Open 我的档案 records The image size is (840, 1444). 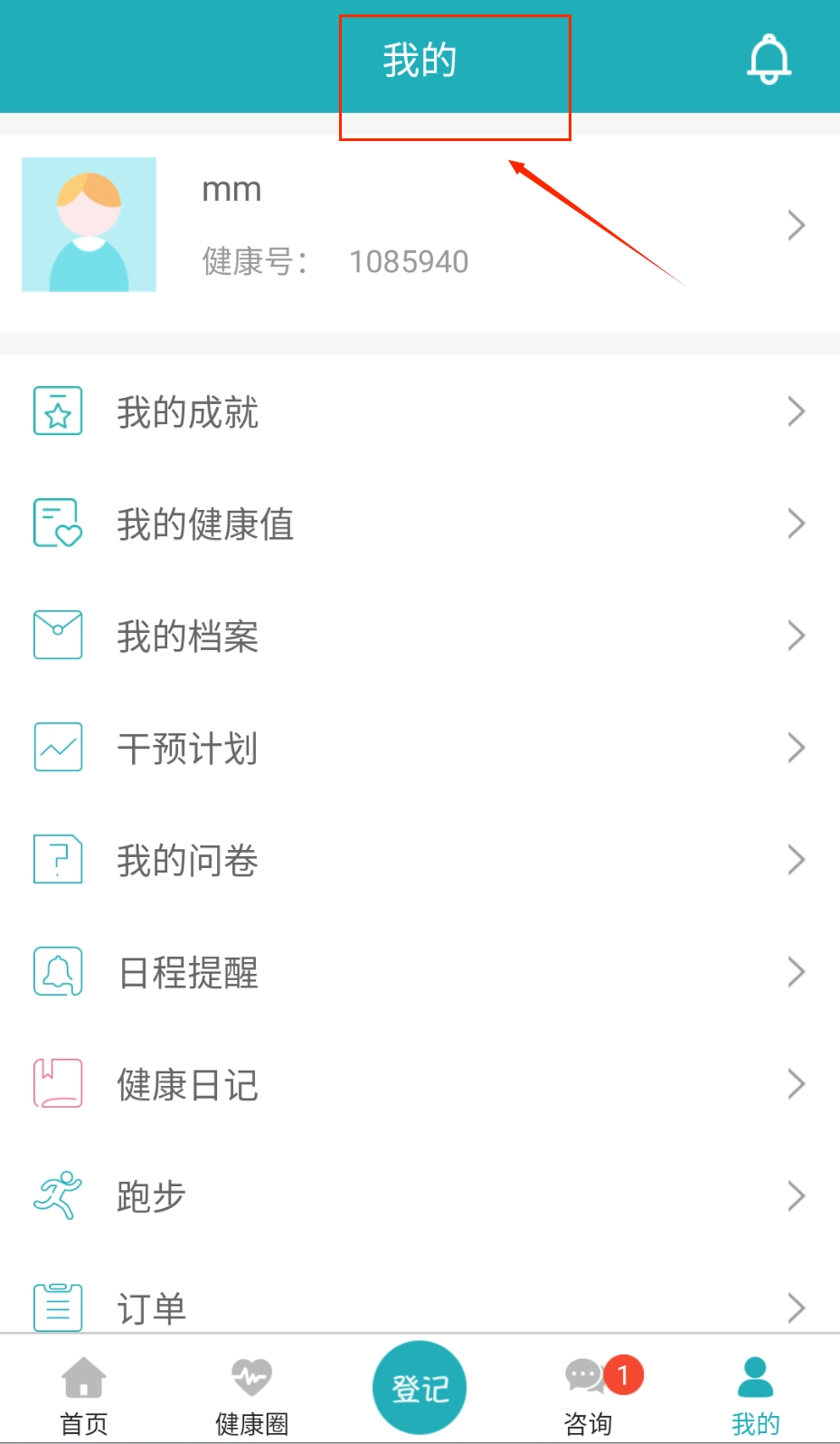point(420,636)
